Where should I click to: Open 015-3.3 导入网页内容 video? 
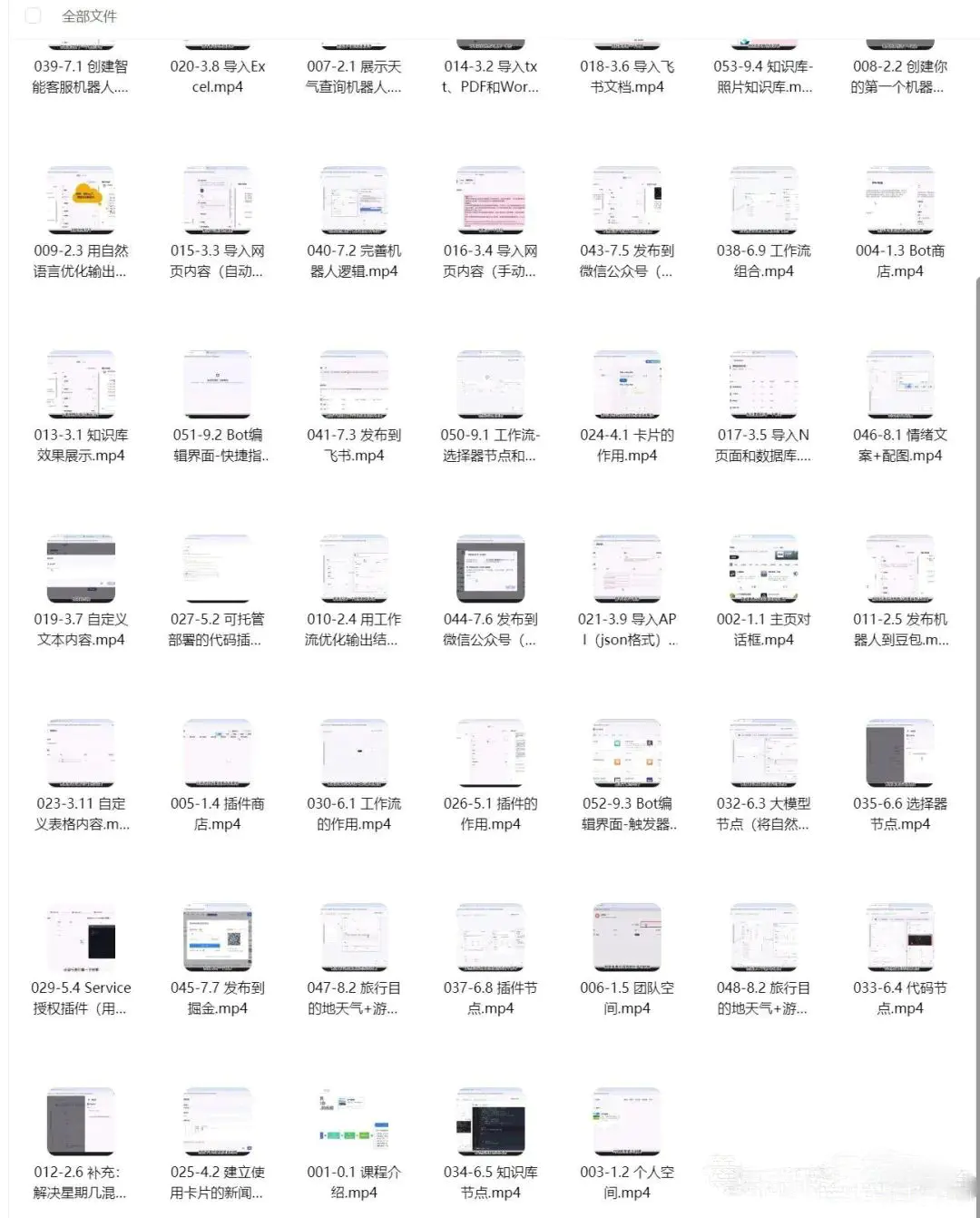217,201
